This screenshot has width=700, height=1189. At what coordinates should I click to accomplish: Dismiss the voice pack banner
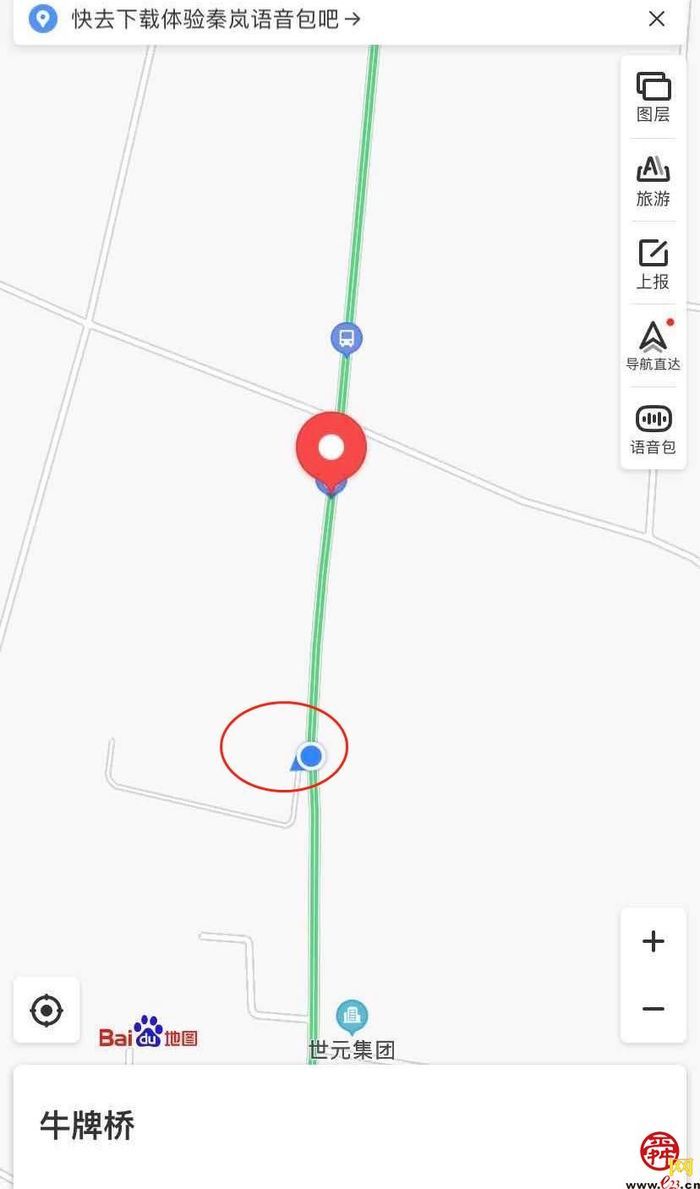pyautogui.click(x=657, y=19)
